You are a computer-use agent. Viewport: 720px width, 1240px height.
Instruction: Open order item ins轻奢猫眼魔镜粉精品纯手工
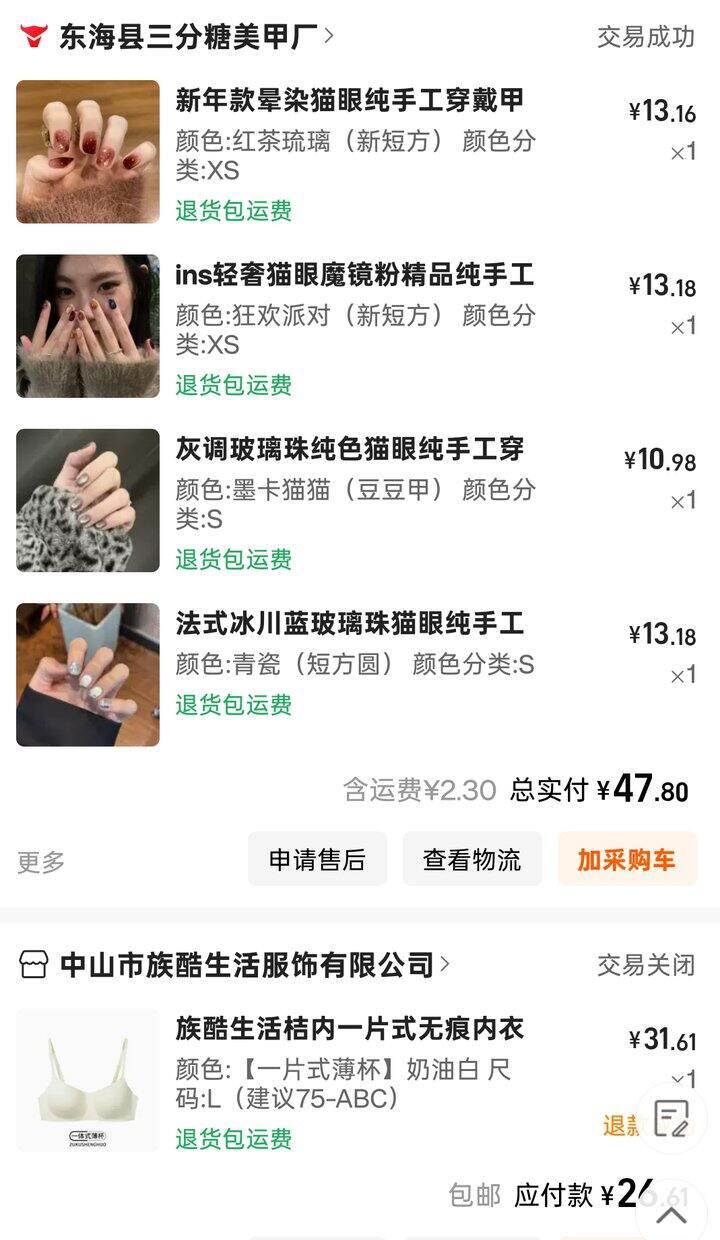[x=354, y=275]
